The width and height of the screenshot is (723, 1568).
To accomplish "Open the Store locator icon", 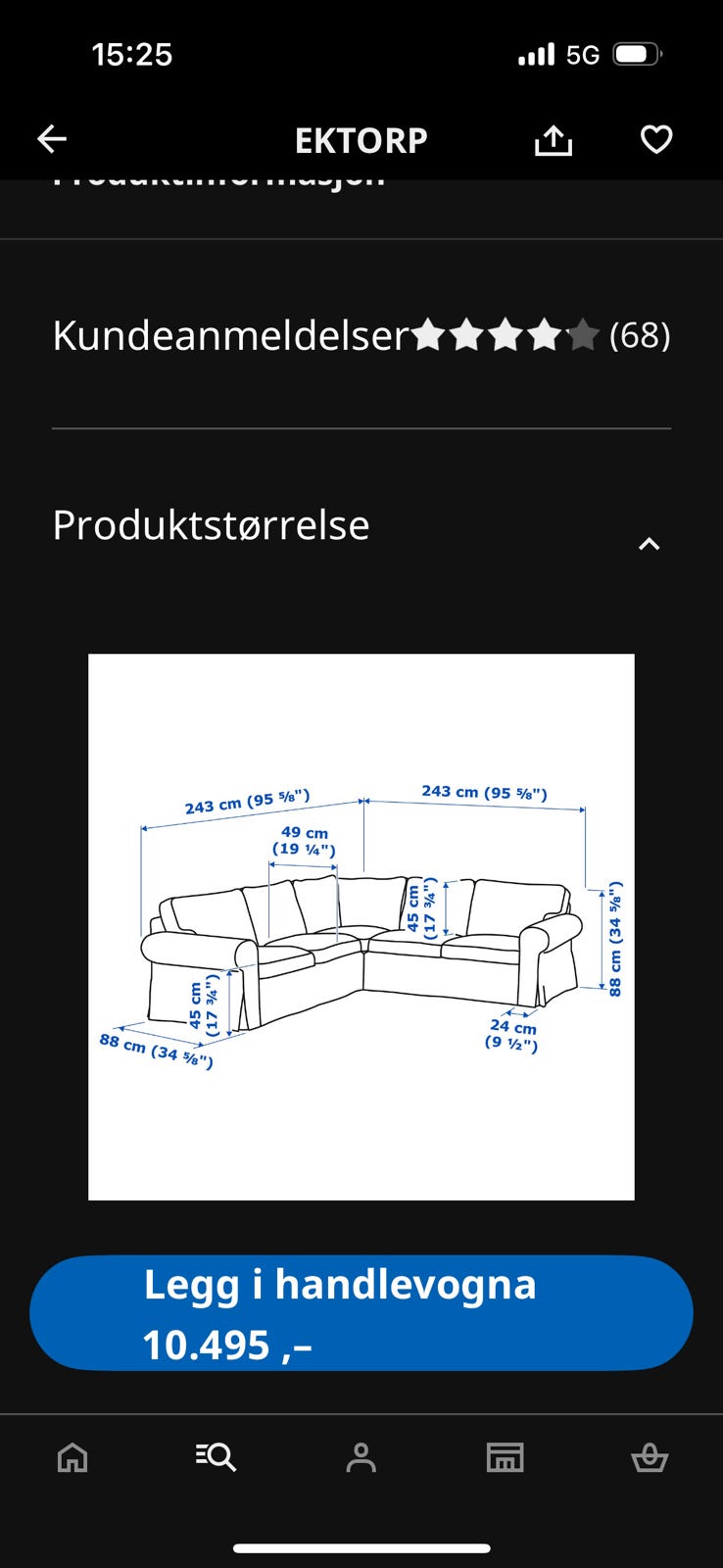I will (x=506, y=1457).
